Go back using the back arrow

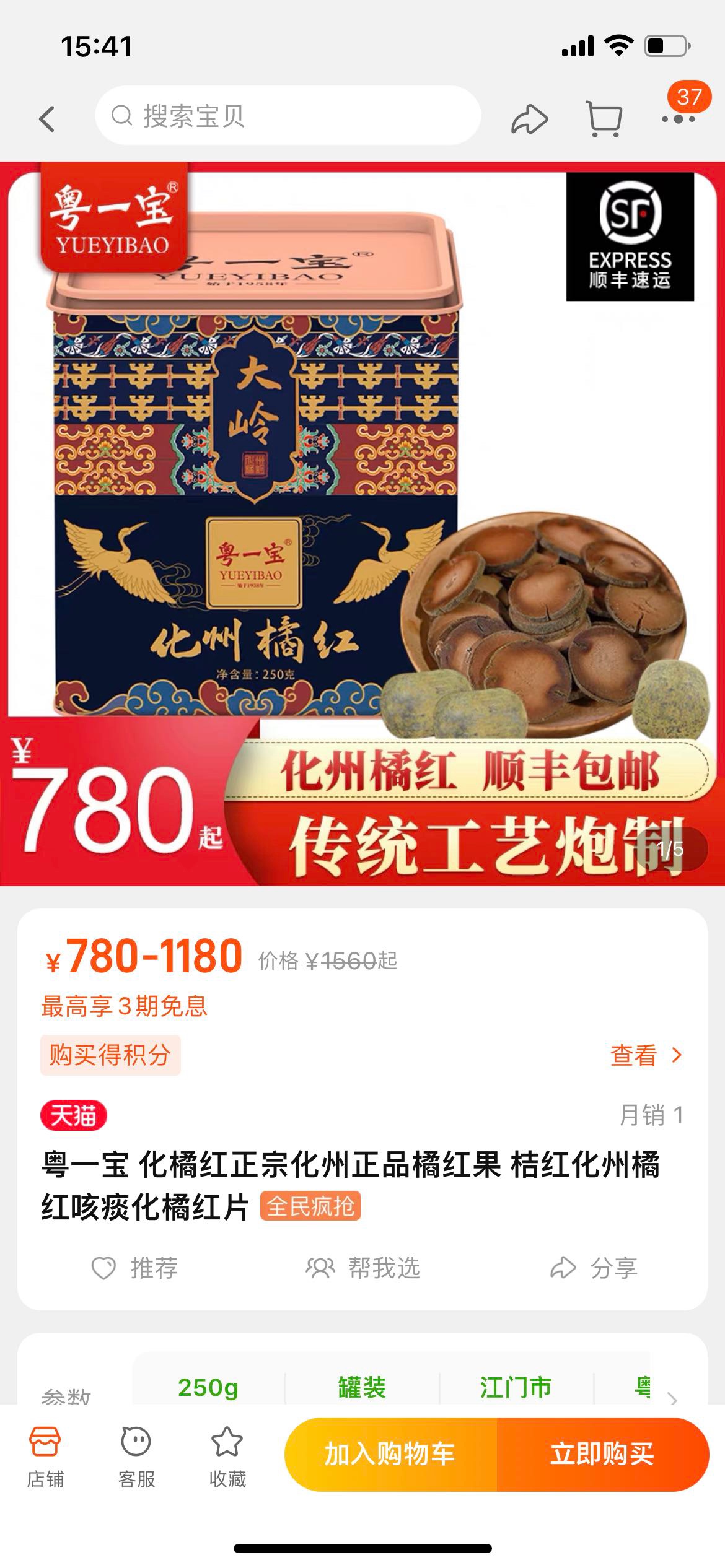click(47, 118)
